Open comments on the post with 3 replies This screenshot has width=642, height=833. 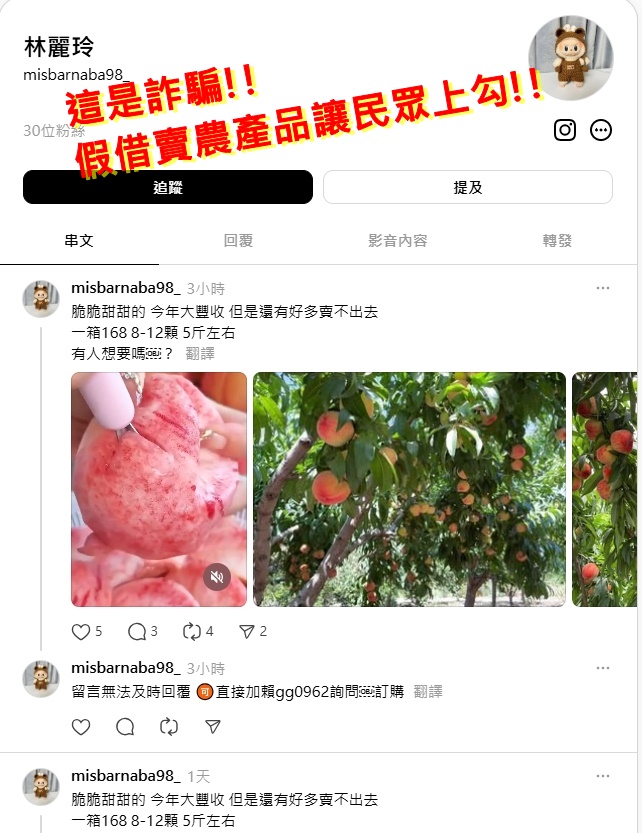[137, 631]
